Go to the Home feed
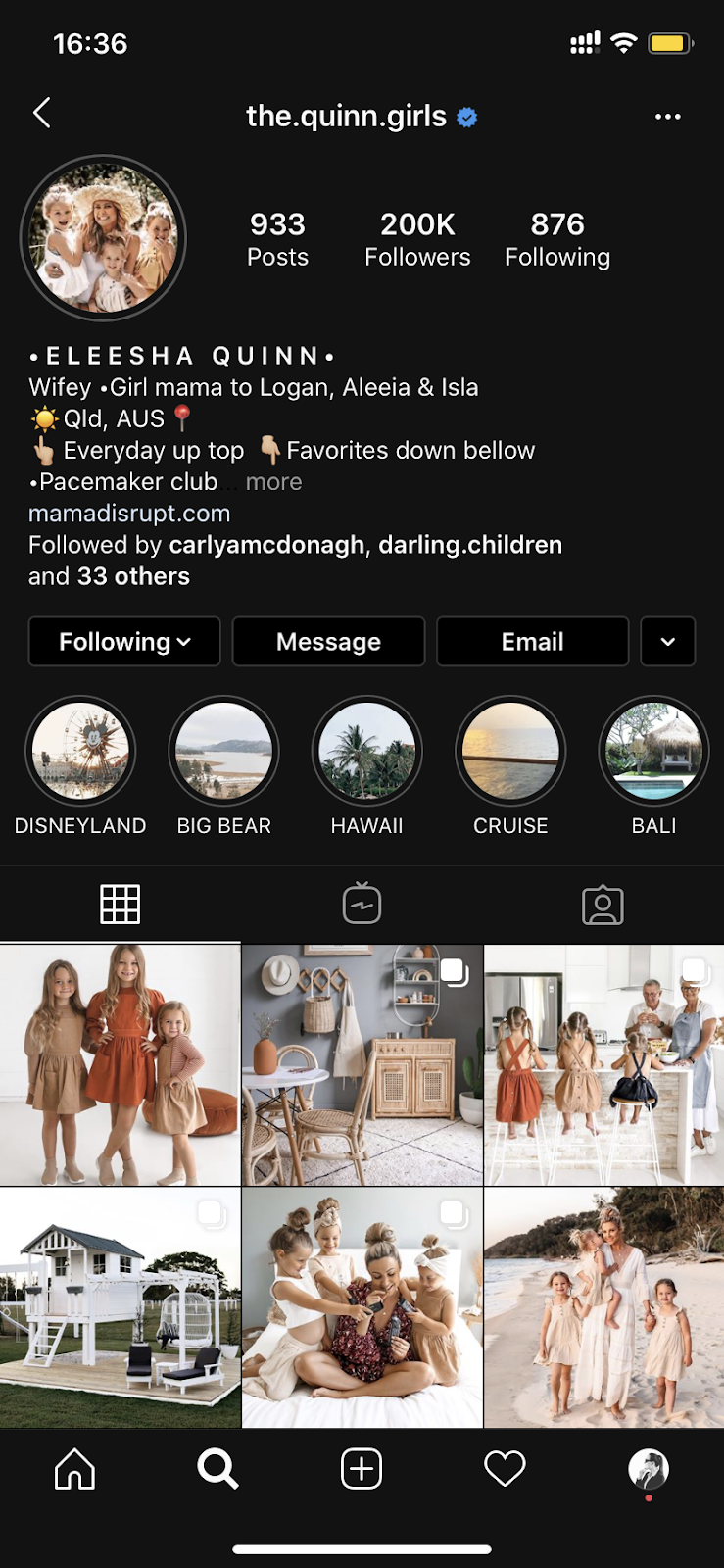This screenshot has height=1568, width=724. [x=74, y=1469]
